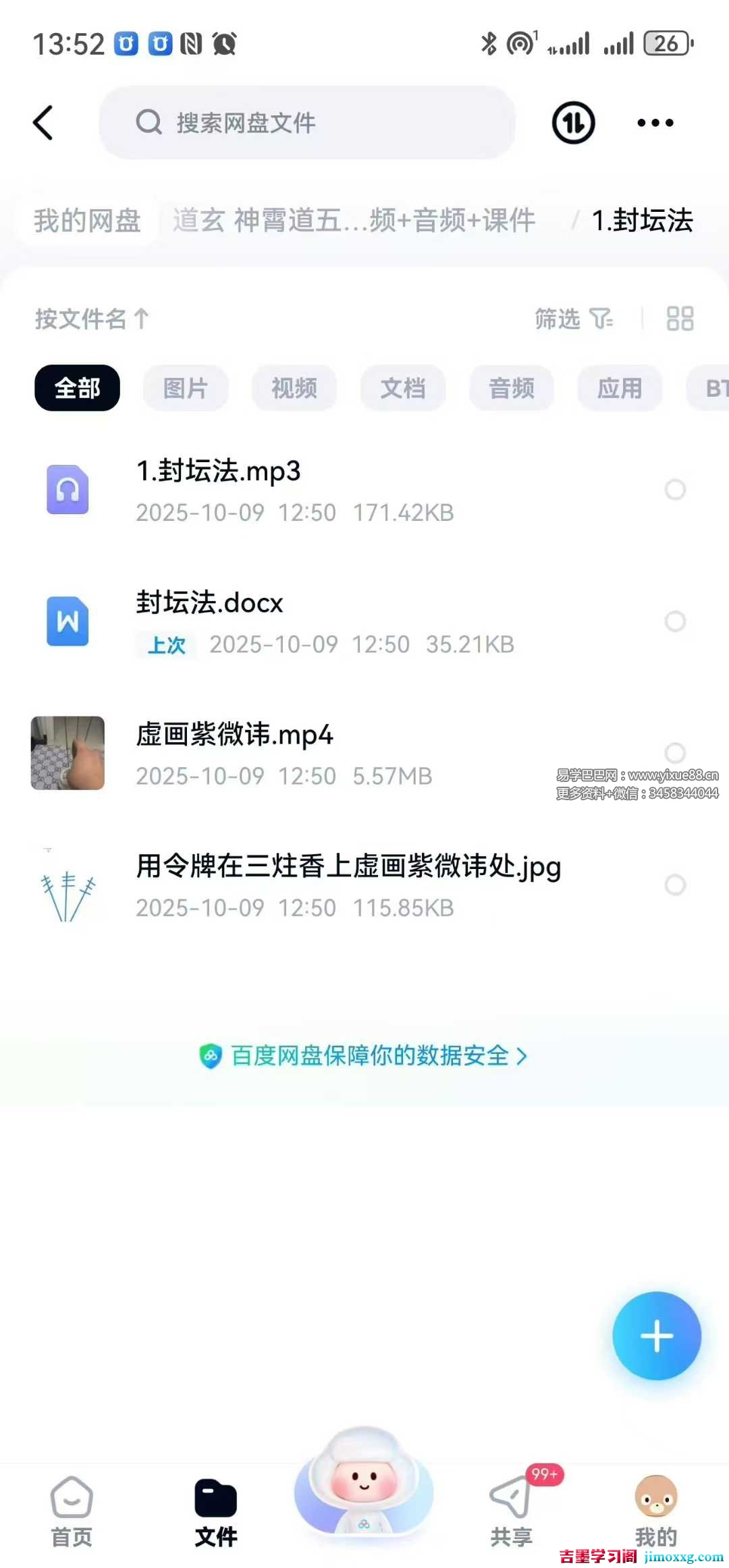Go back using the top-left arrow
Image resolution: width=729 pixels, height=1568 pixels.
[x=43, y=123]
